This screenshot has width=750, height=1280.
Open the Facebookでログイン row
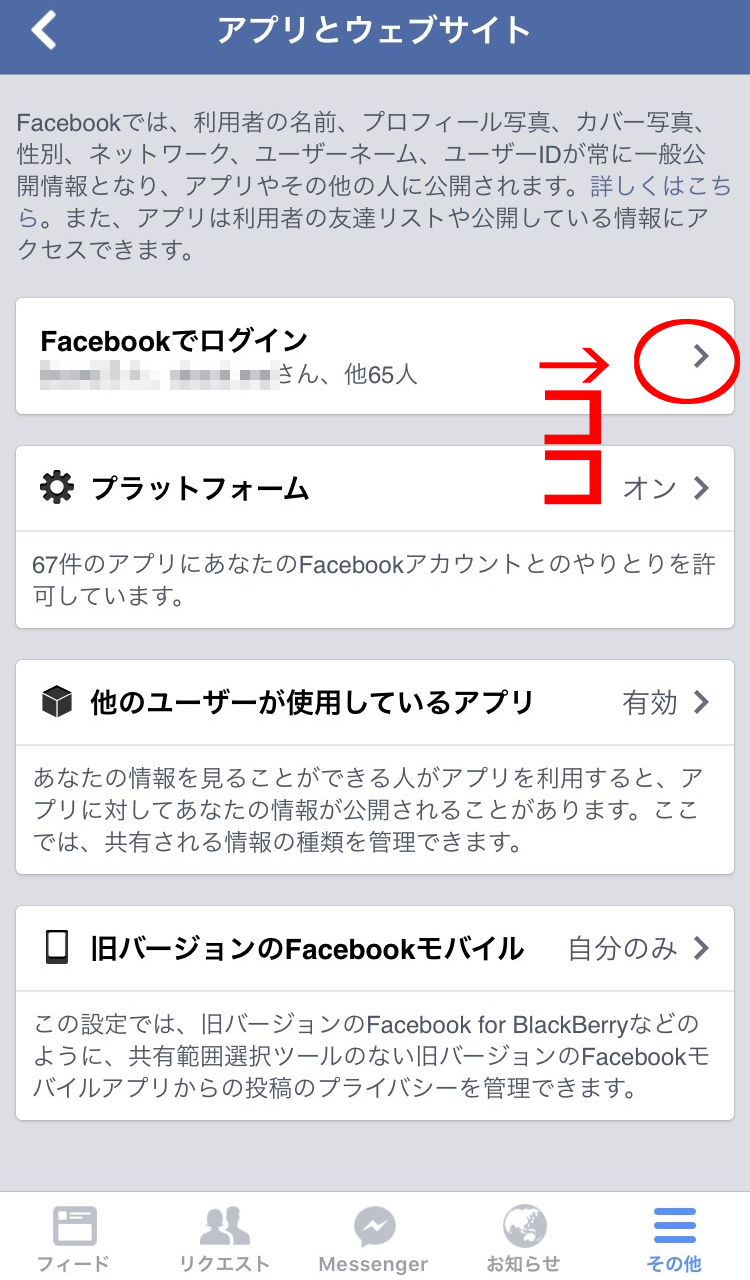375,356
